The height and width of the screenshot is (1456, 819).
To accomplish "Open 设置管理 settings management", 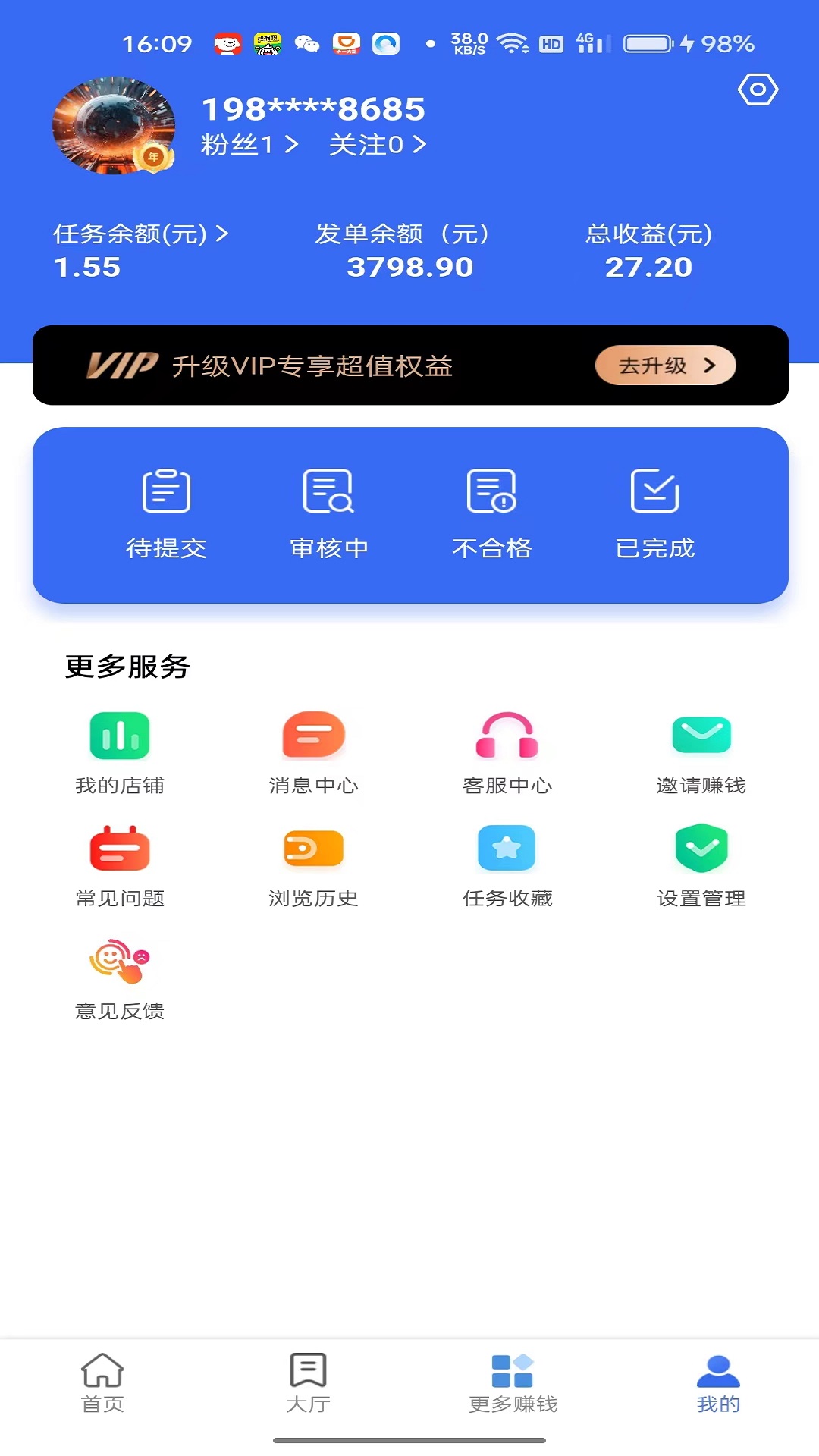I will click(x=701, y=865).
